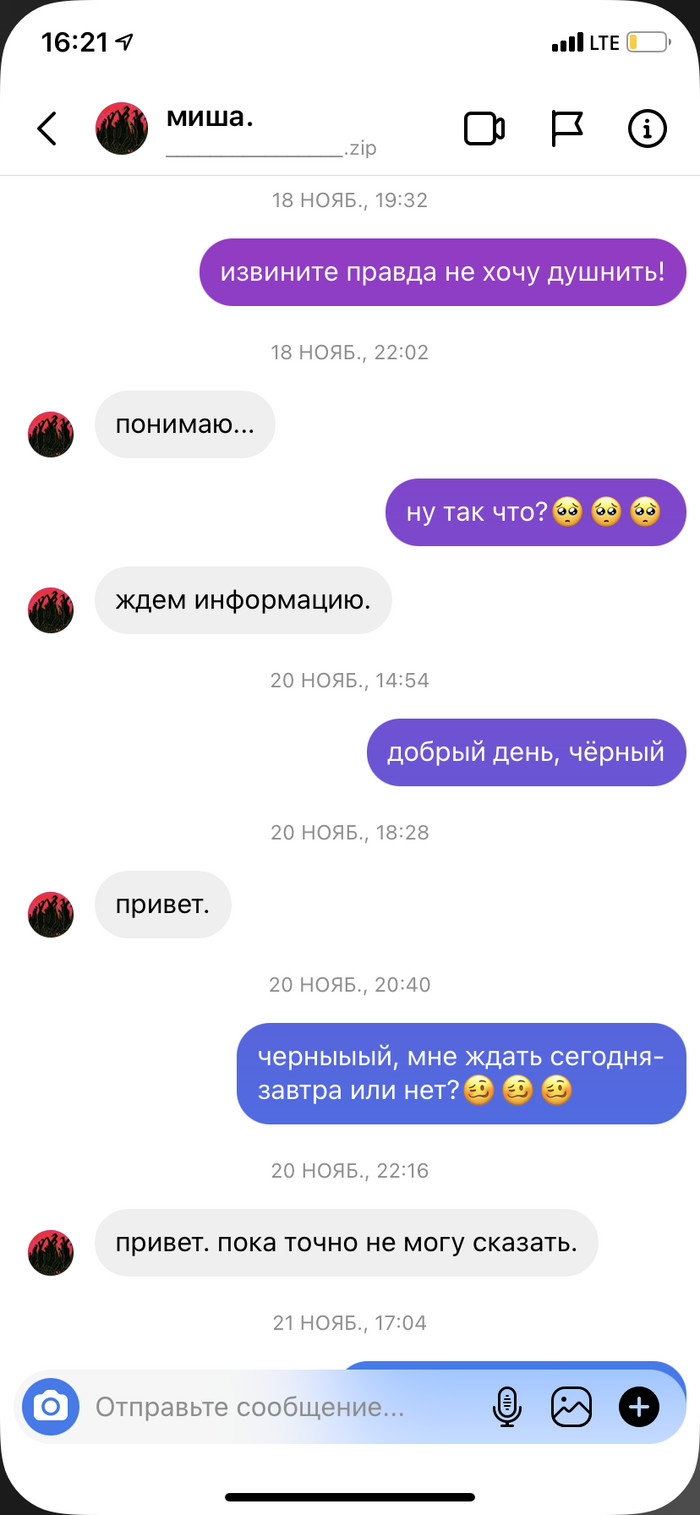Open the camera from message bar

[x=51, y=1407]
